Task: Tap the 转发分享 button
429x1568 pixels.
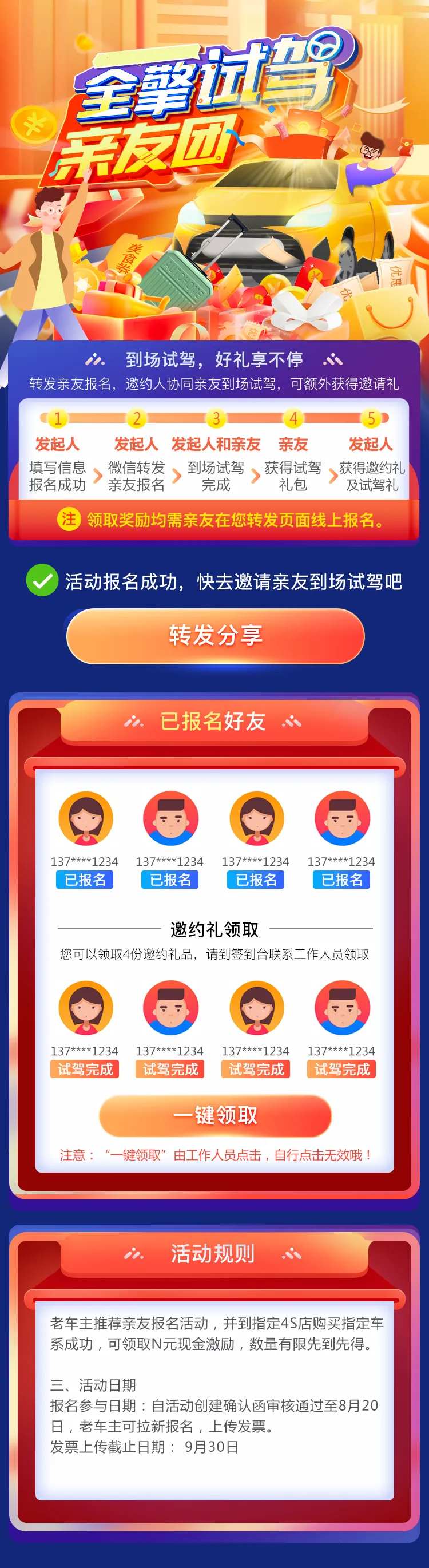Action: point(215,635)
